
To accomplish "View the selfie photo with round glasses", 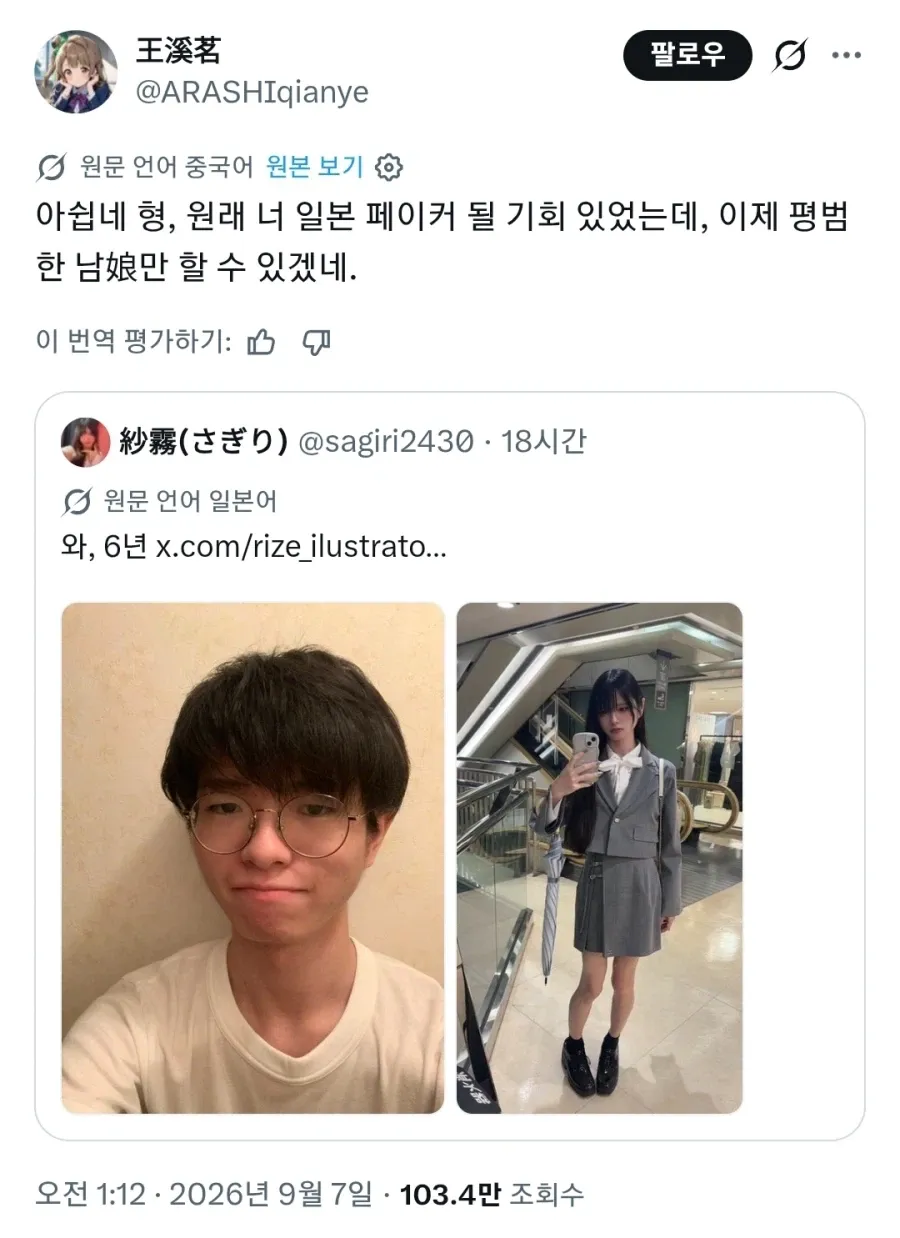I will (x=253, y=858).
